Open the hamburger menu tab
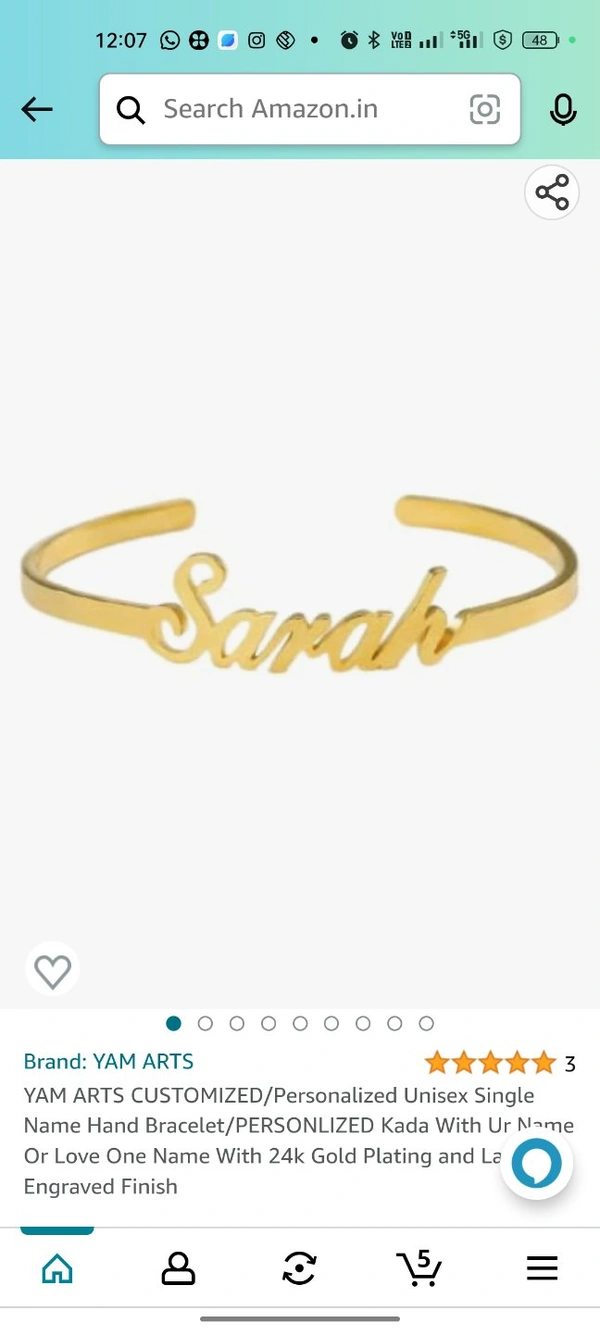600x1333 pixels. tap(542, 1269)
